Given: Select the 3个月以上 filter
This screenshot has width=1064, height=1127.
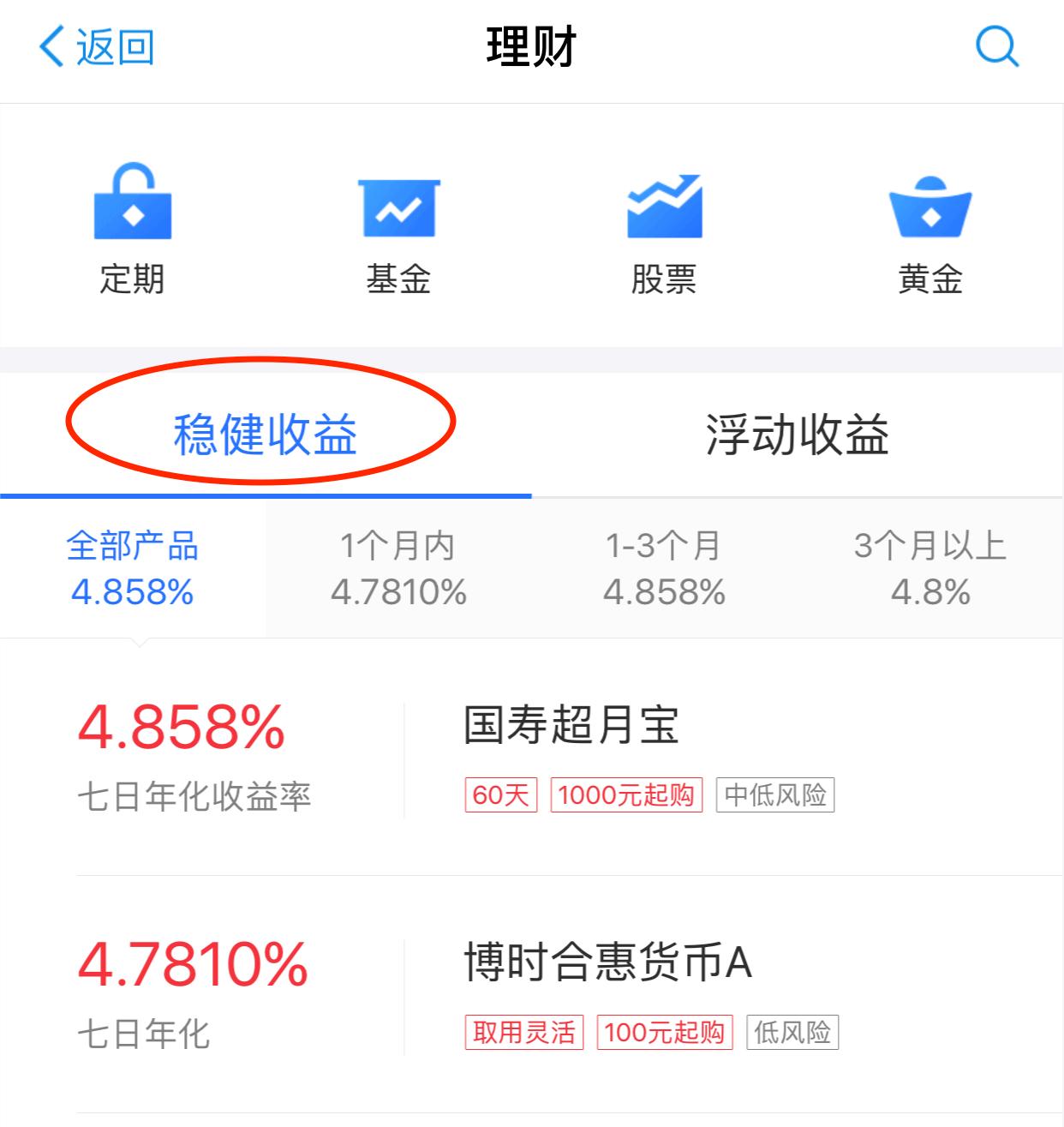Looking at the screenshot, I should pos(932,567).
